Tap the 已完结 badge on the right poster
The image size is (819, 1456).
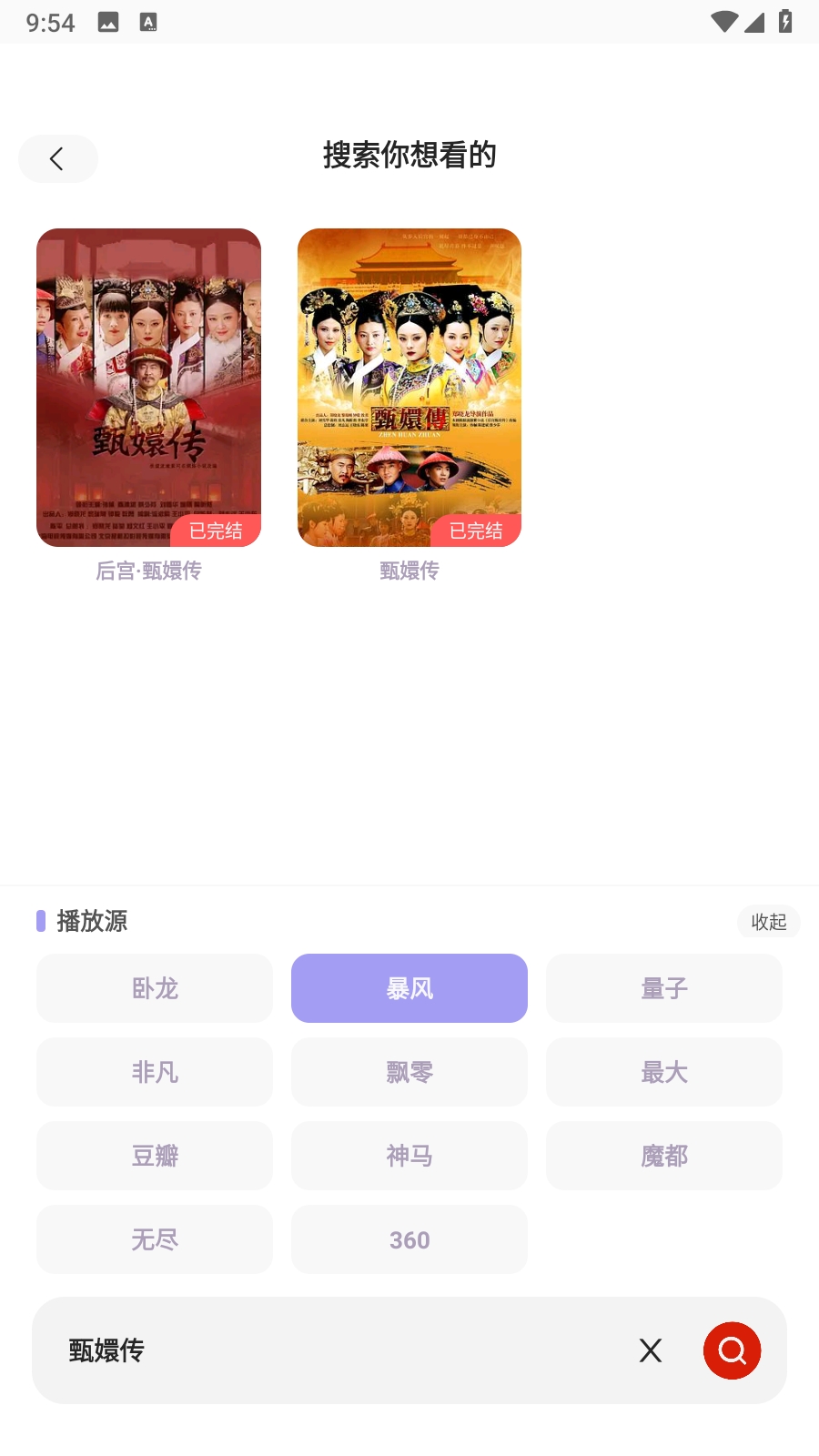tap(477, 531)
